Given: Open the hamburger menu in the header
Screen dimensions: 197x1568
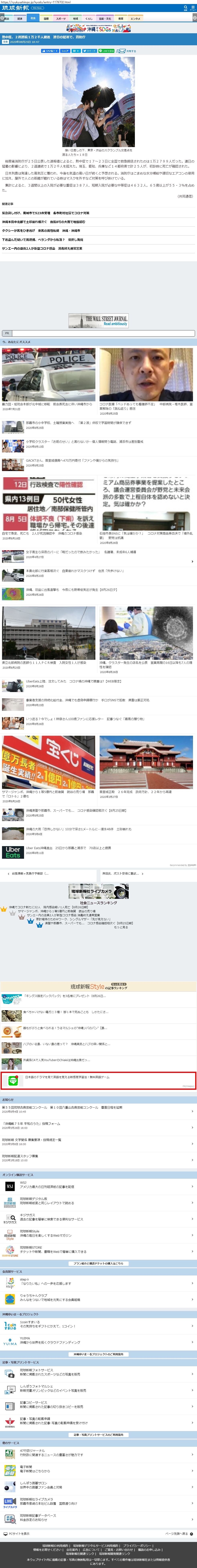Looking at the screenshot, I should pyautogui.click(x=193, y=8).
